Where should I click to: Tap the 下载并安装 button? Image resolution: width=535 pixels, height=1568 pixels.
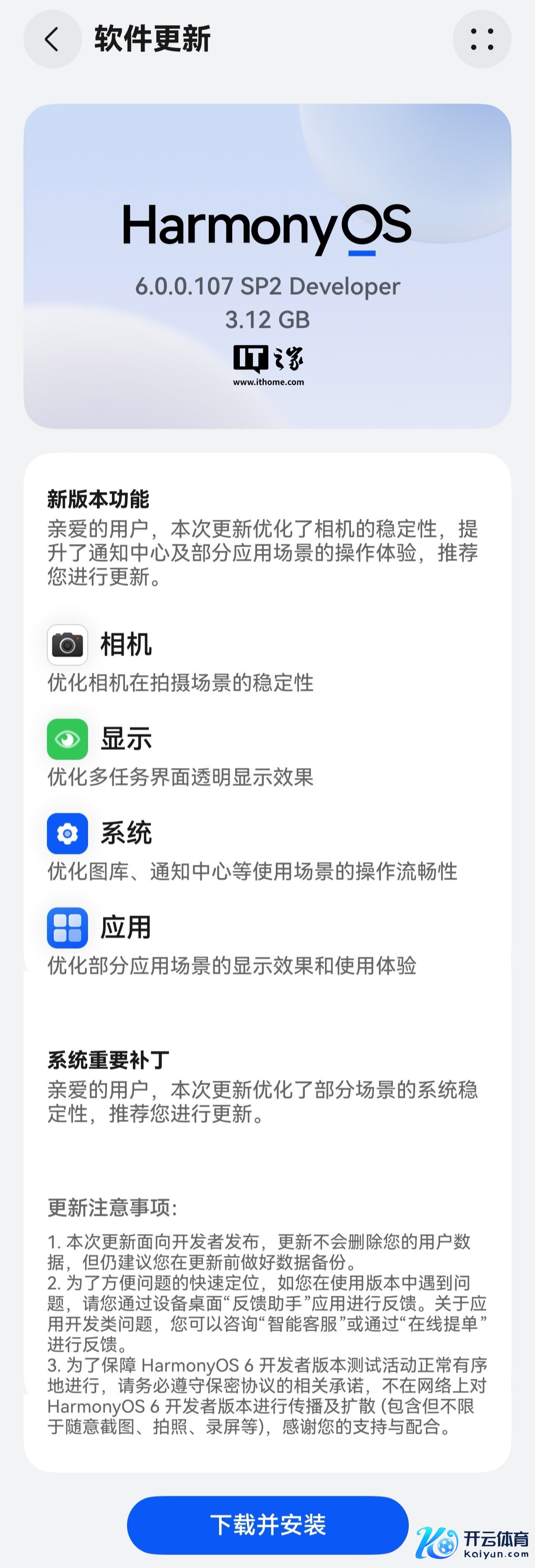click(x=267, y=1524)
